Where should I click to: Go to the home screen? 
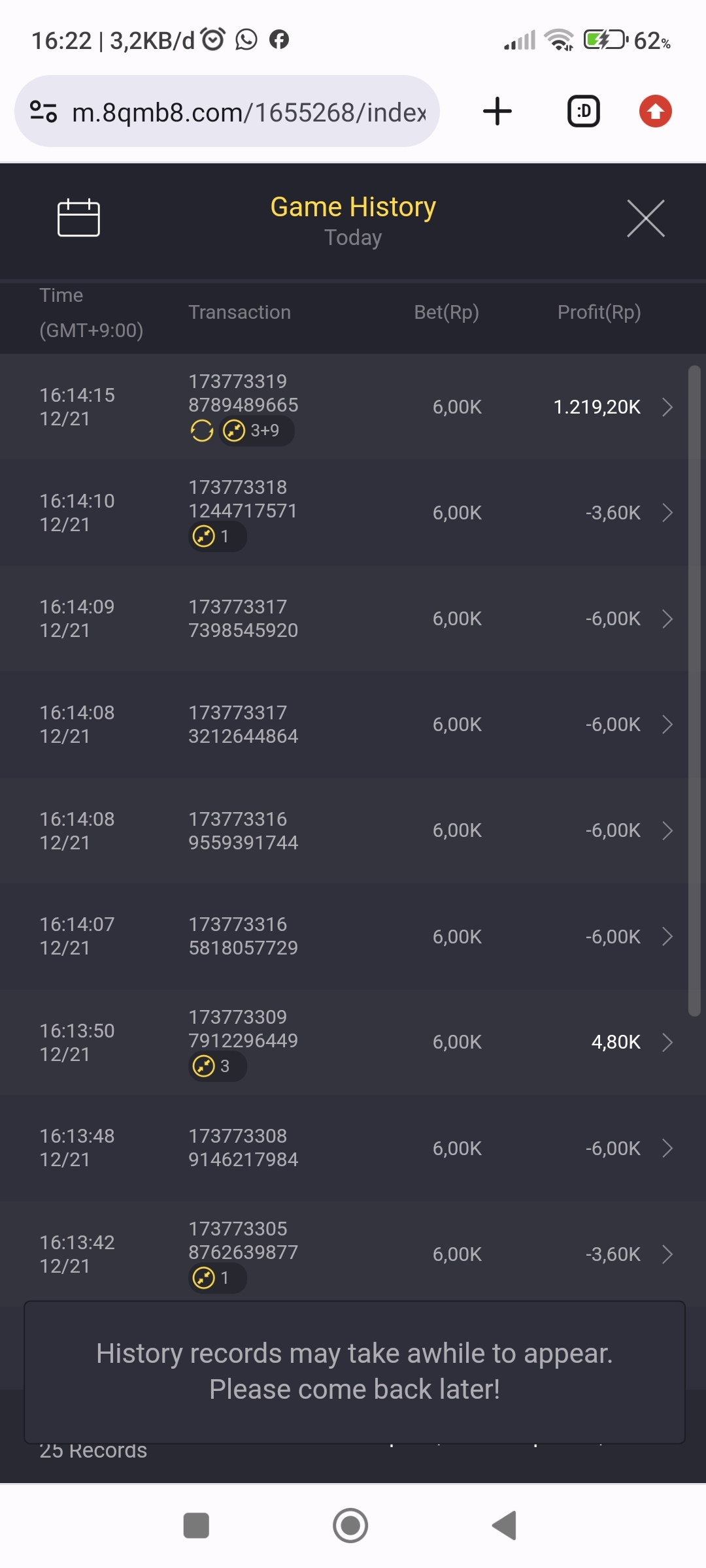350,1526
